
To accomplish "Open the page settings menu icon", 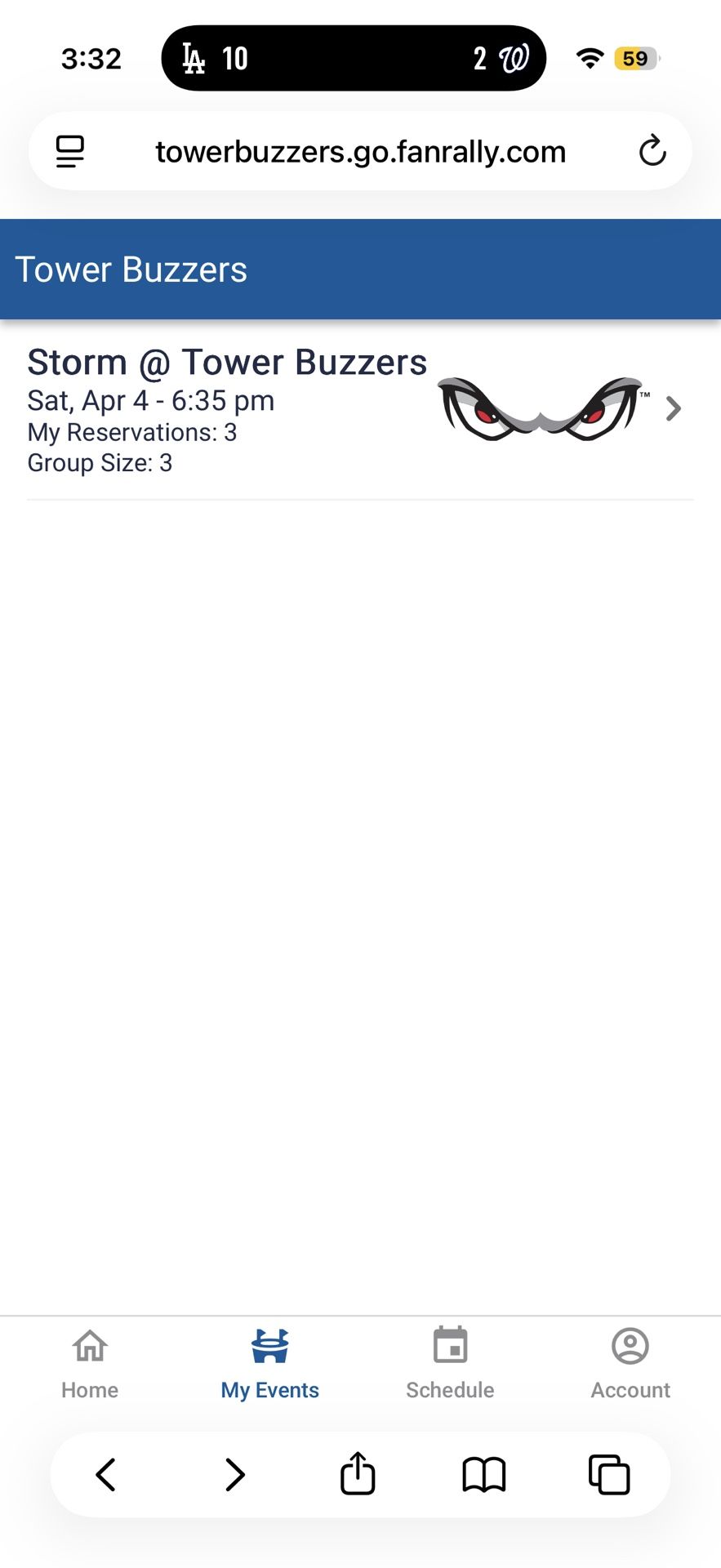I will [70, 151].
